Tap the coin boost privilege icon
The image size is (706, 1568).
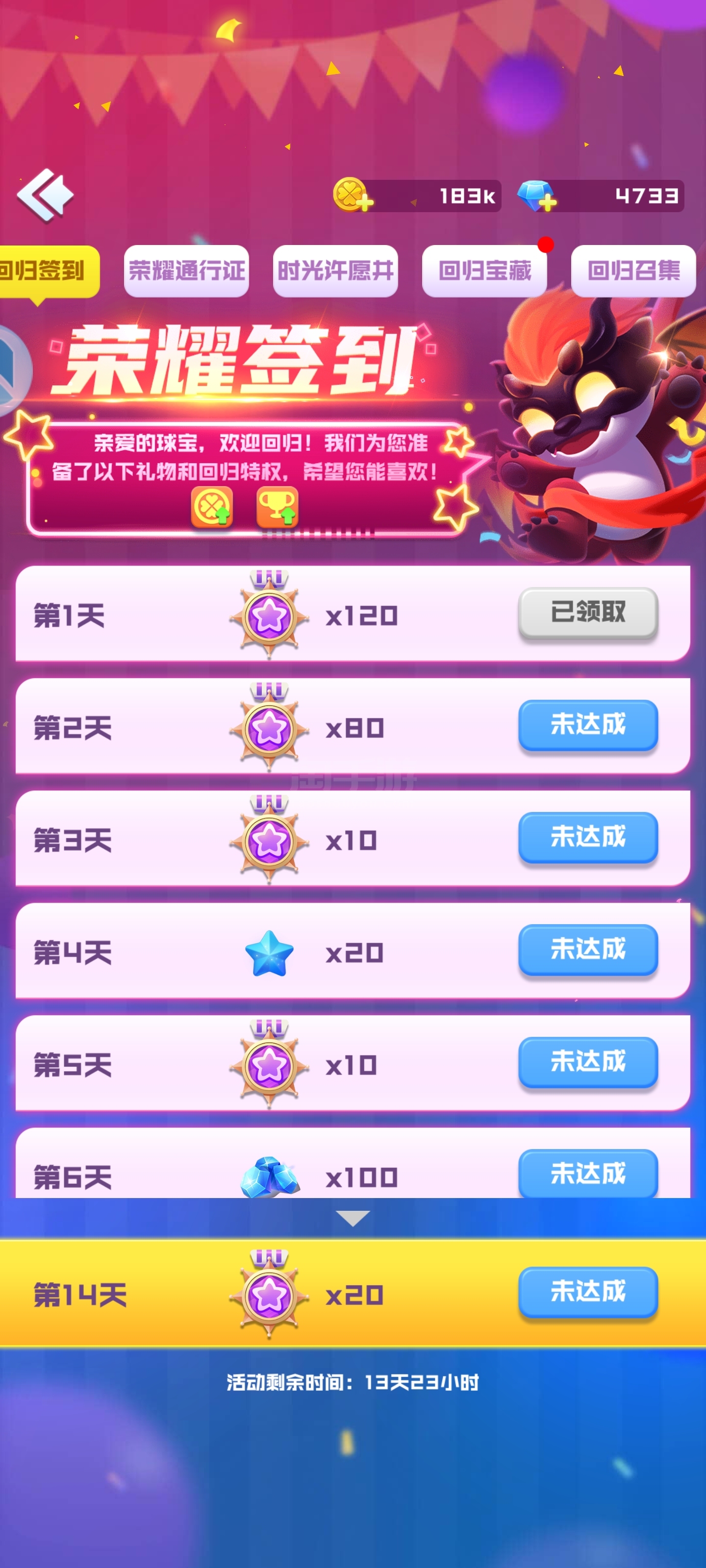(212, 507)
